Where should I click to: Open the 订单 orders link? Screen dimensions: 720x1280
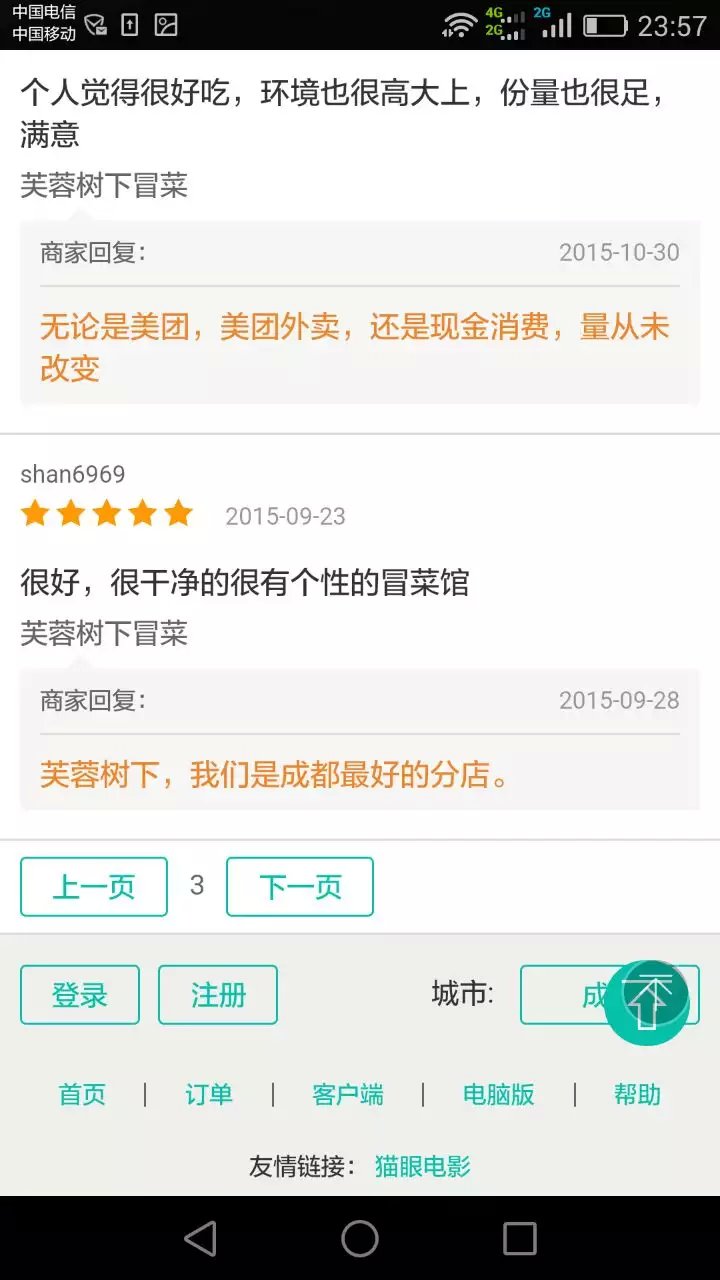(x=209, y=1094)
